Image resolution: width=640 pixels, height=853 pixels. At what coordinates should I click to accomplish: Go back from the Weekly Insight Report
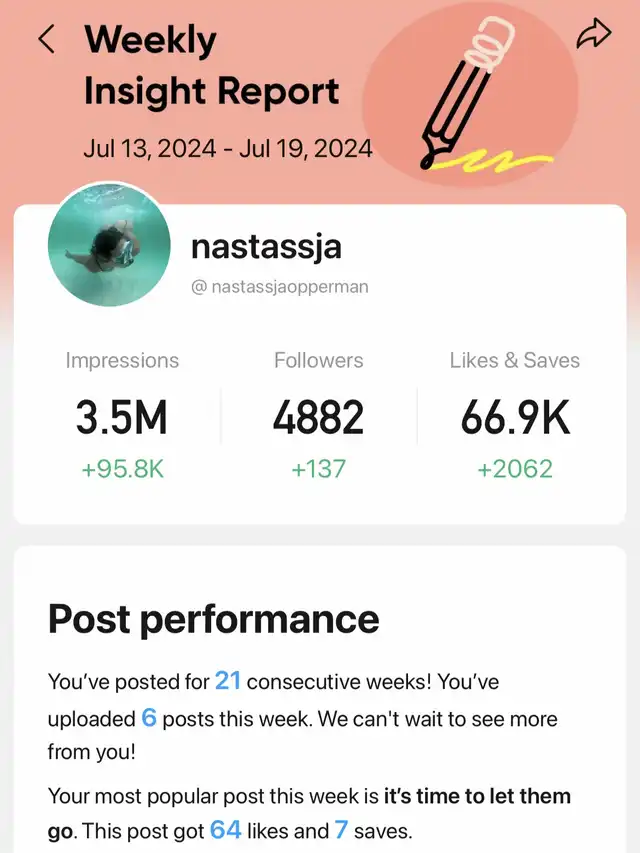(x=46, y=39)
